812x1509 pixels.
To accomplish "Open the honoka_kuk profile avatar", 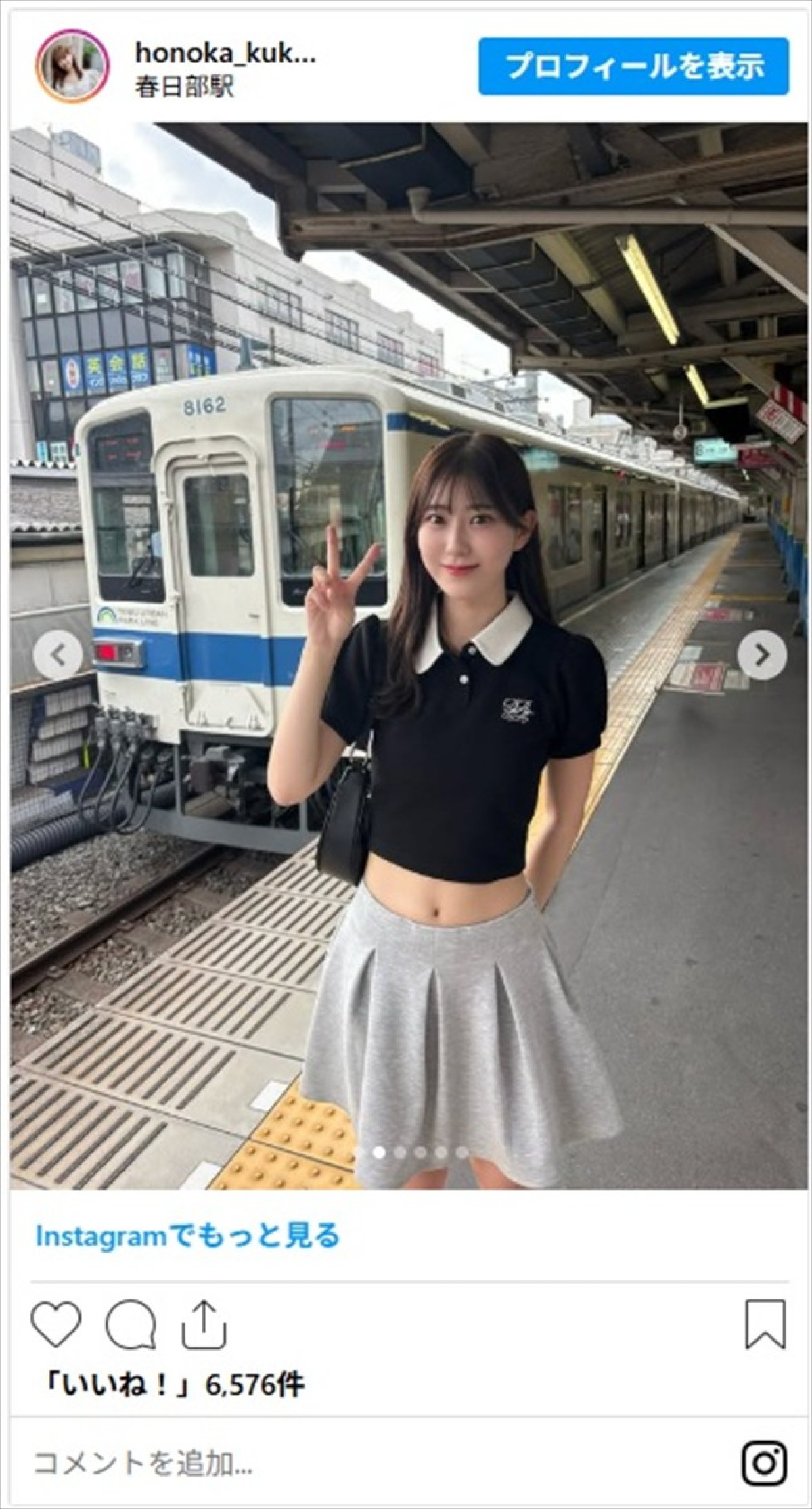I will [72, 66].
